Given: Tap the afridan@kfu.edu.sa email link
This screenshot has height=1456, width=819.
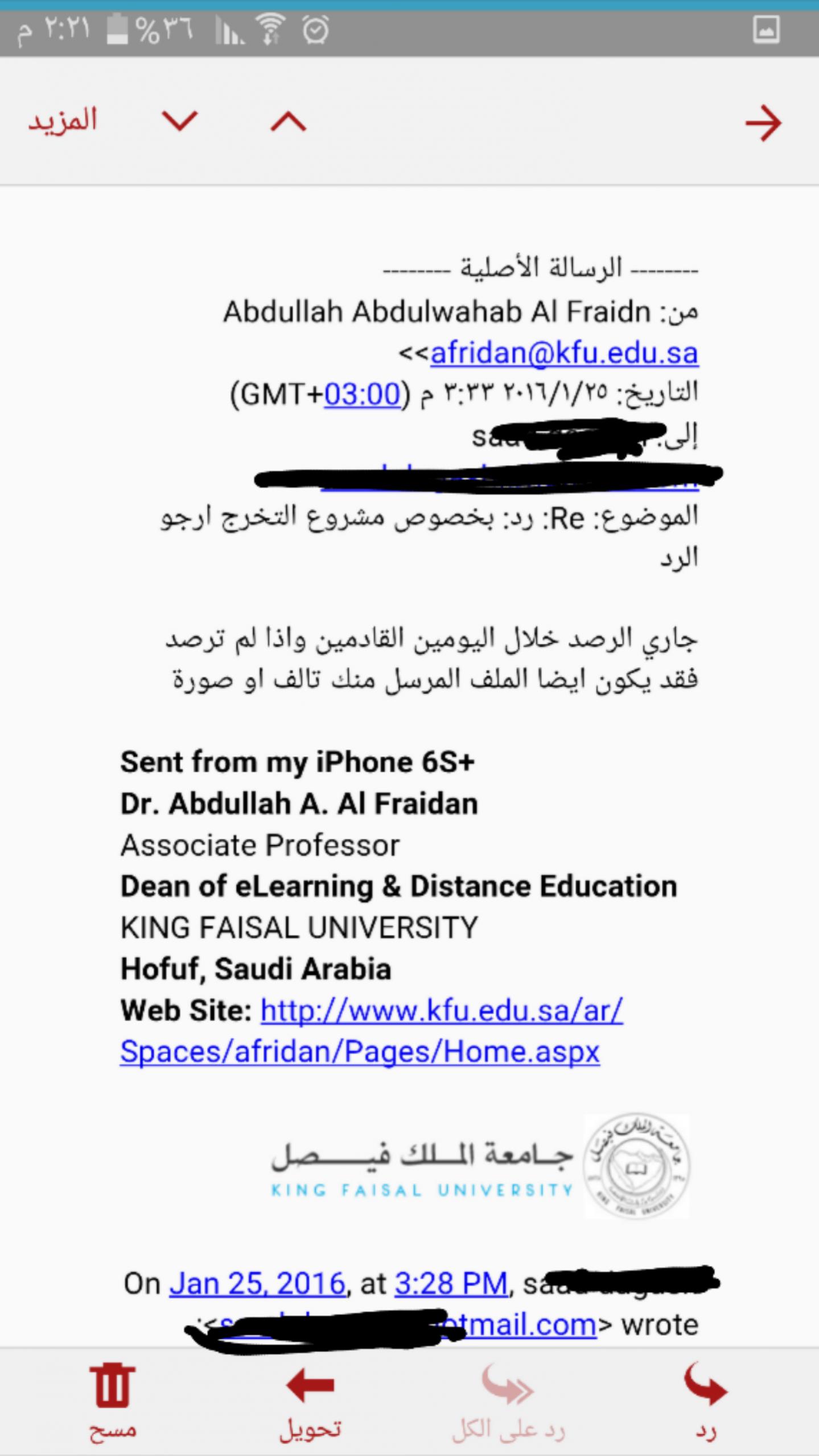Looking at the screenshot, I should pyautogui.click(x=564, y=353).
